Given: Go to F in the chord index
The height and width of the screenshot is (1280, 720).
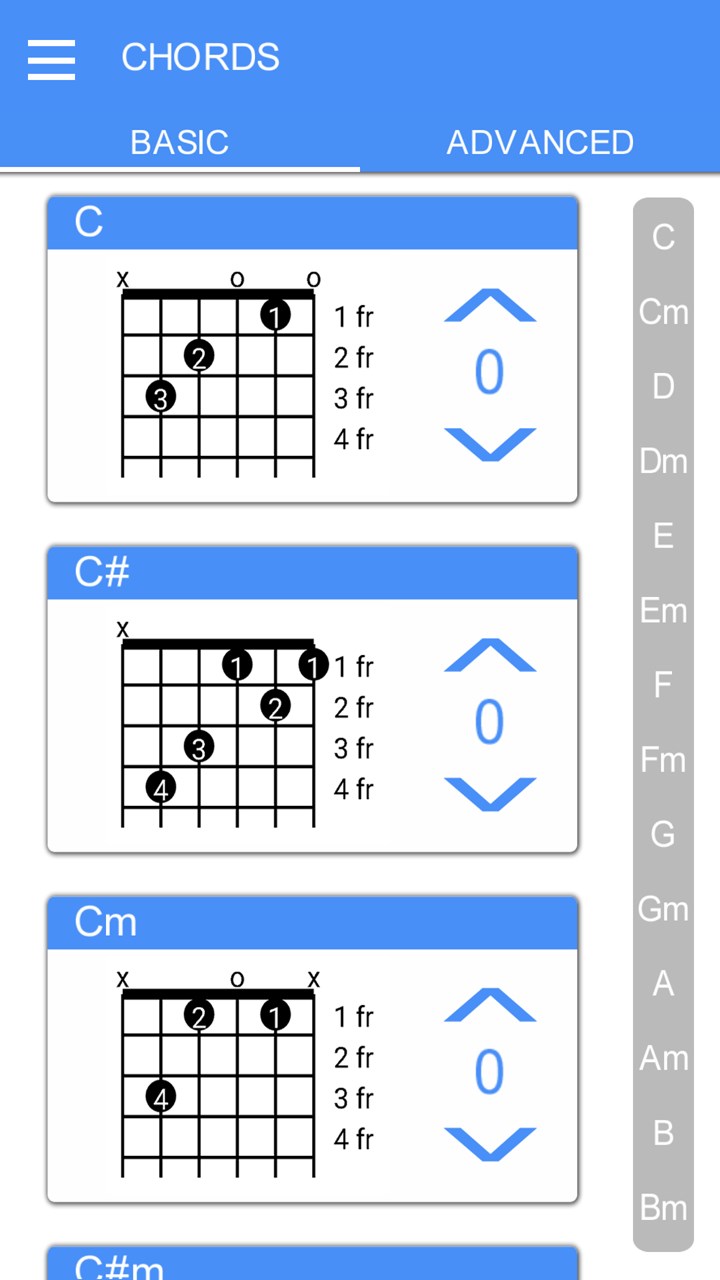Looking at the screenshot, I should 663,685.
